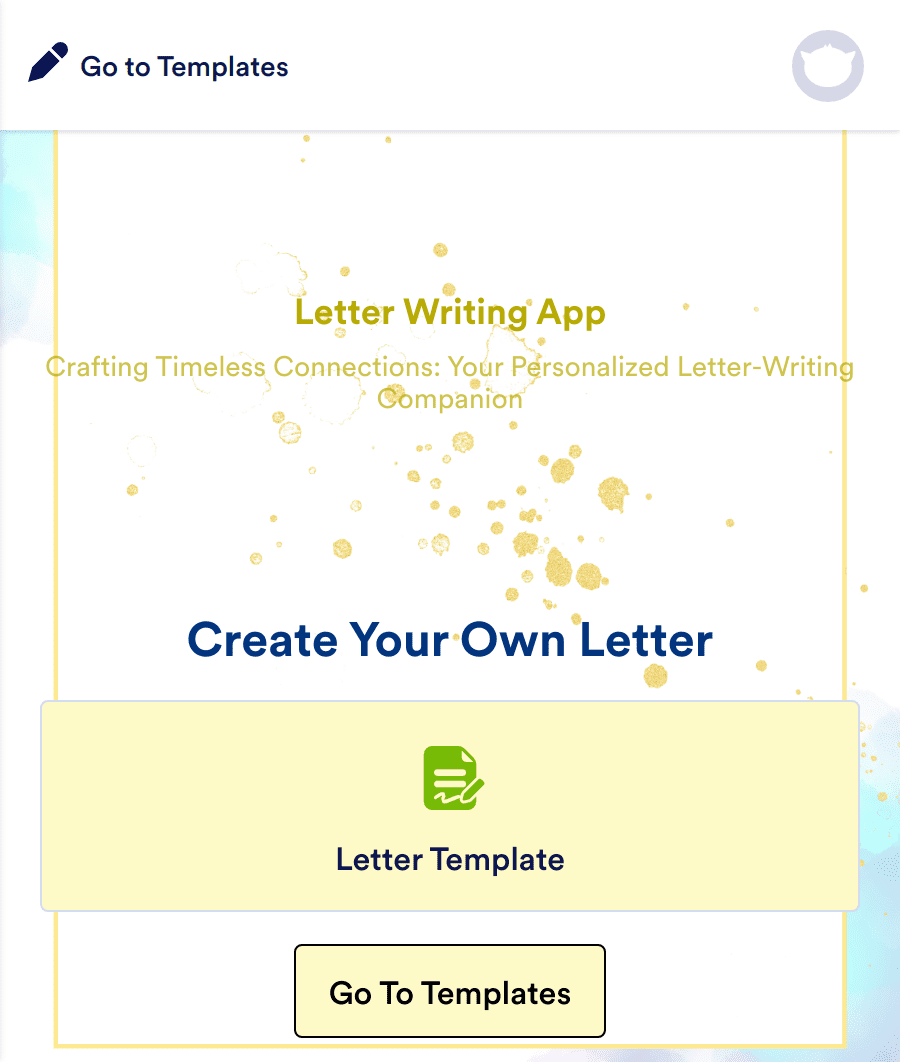Tap the yellow Go To Templates button
This screenshot has width=900, height=1062.
[450, 992]
